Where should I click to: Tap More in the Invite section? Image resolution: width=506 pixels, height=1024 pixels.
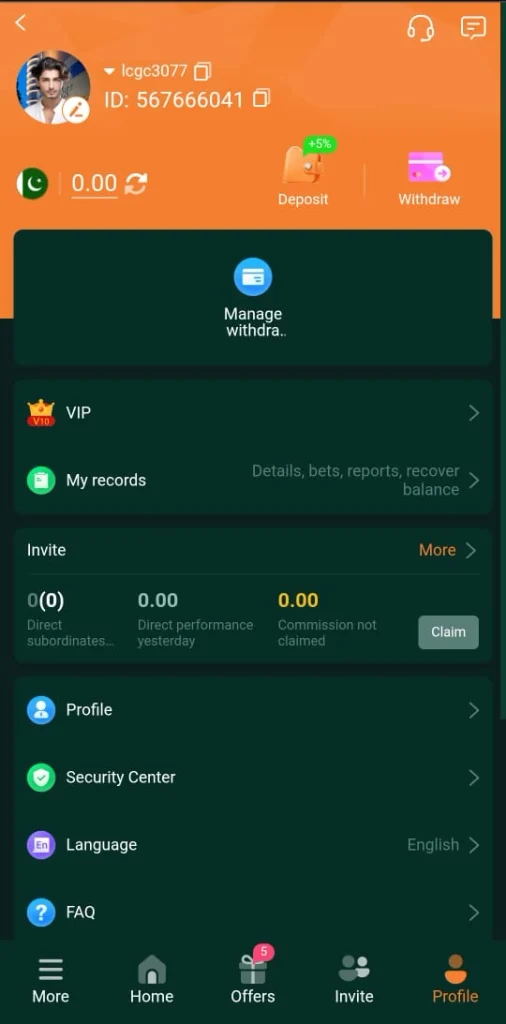pos(447,551)
